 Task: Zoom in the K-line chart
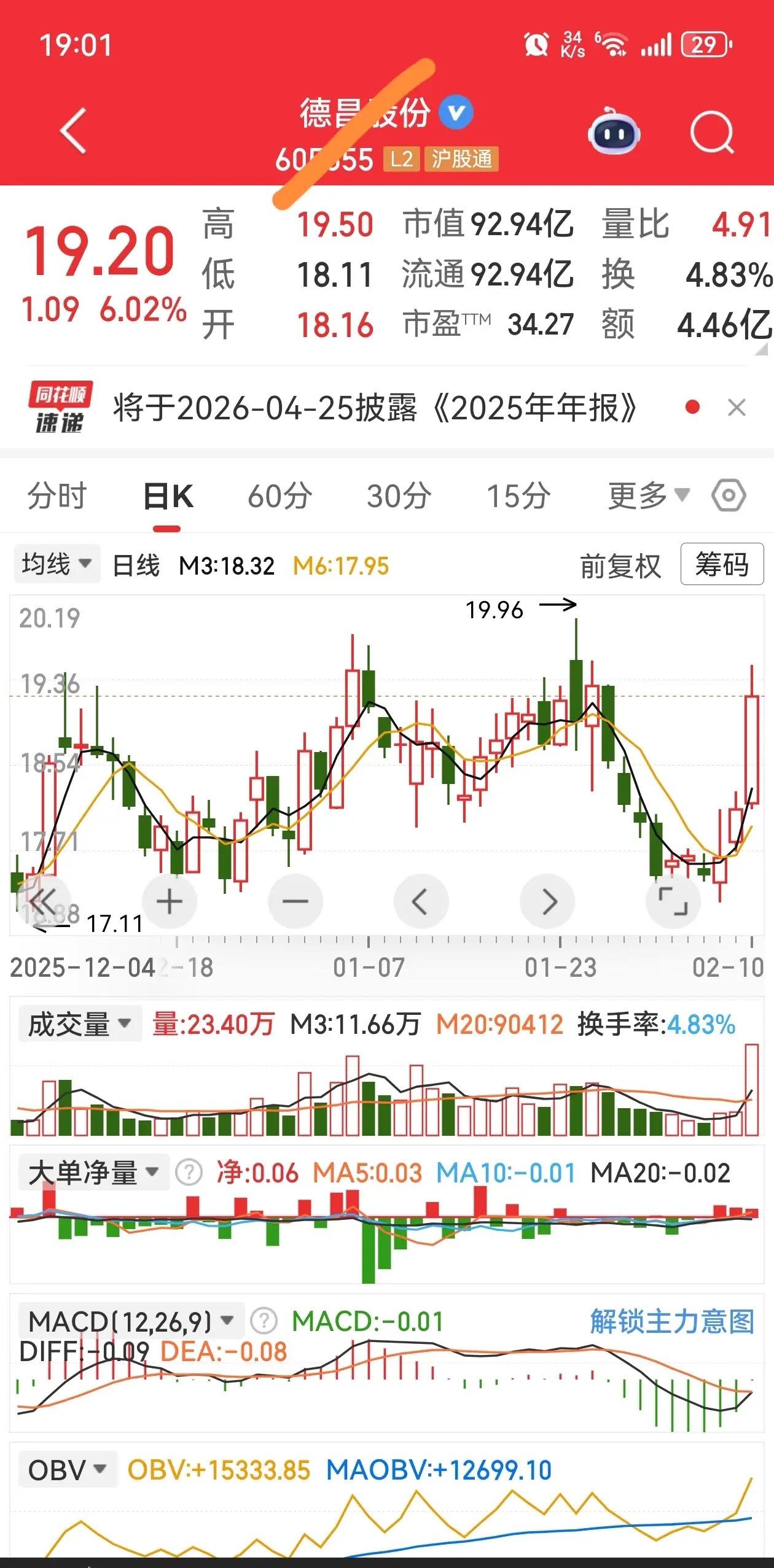coord(169,902)
